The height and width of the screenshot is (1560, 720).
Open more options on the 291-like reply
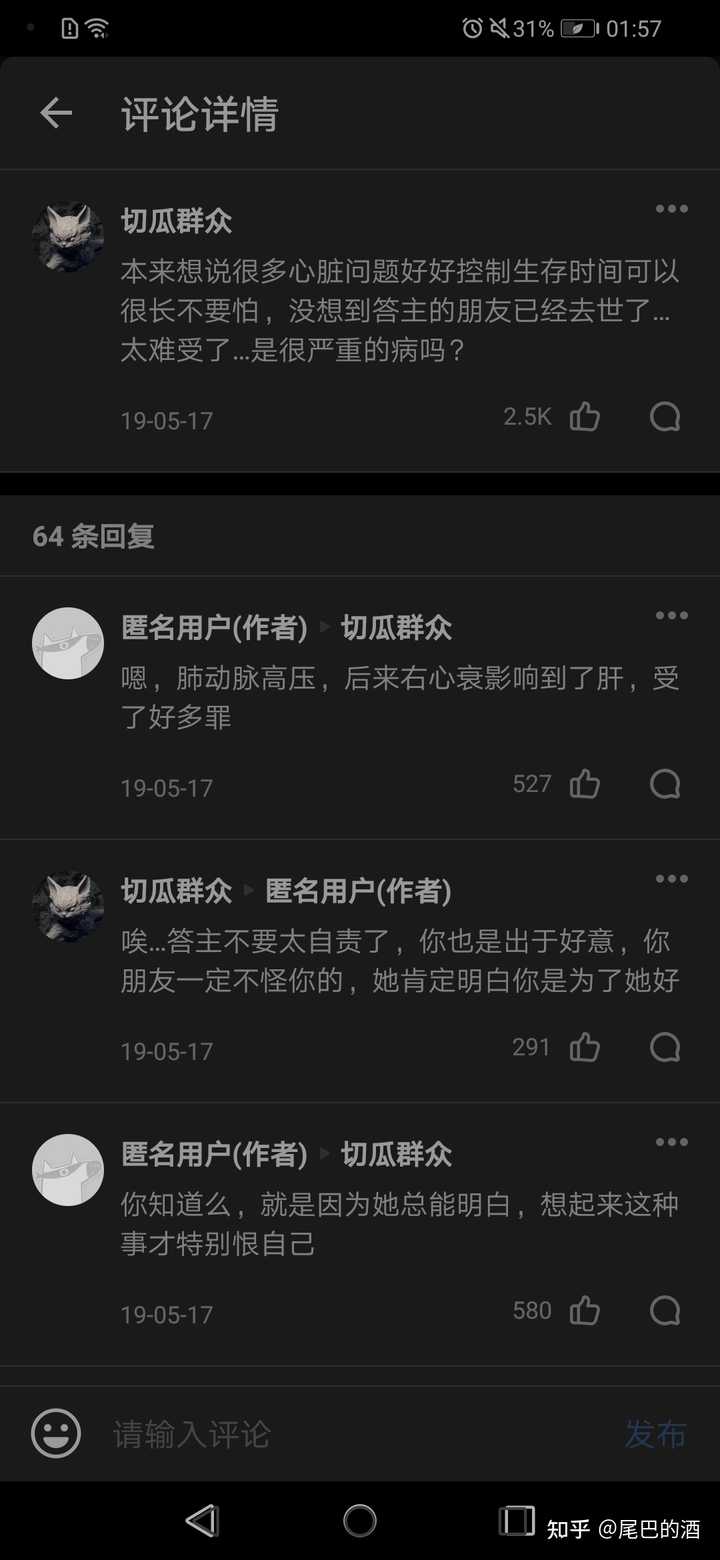click(671, 878)
